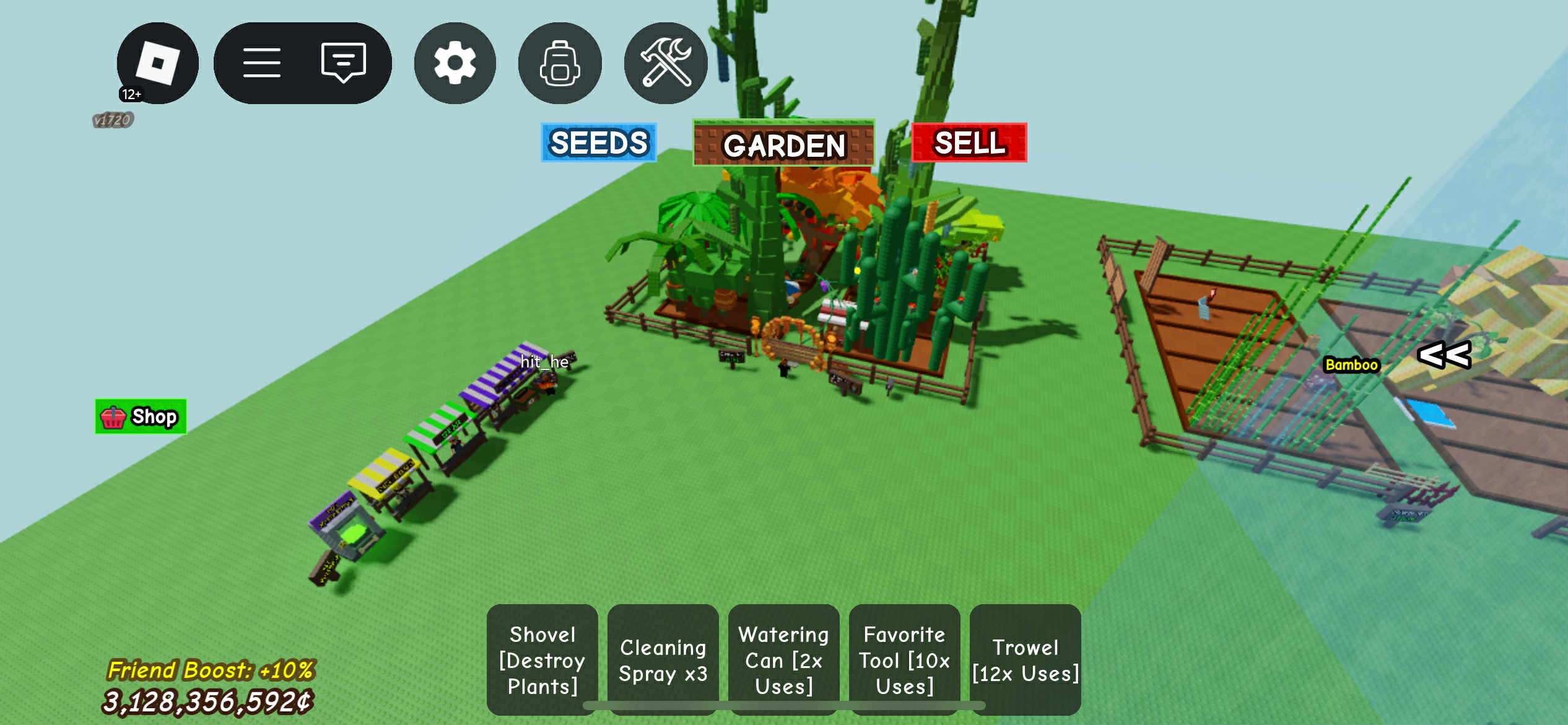Open the hammer and wrench tools

click(x=666, y=63)
